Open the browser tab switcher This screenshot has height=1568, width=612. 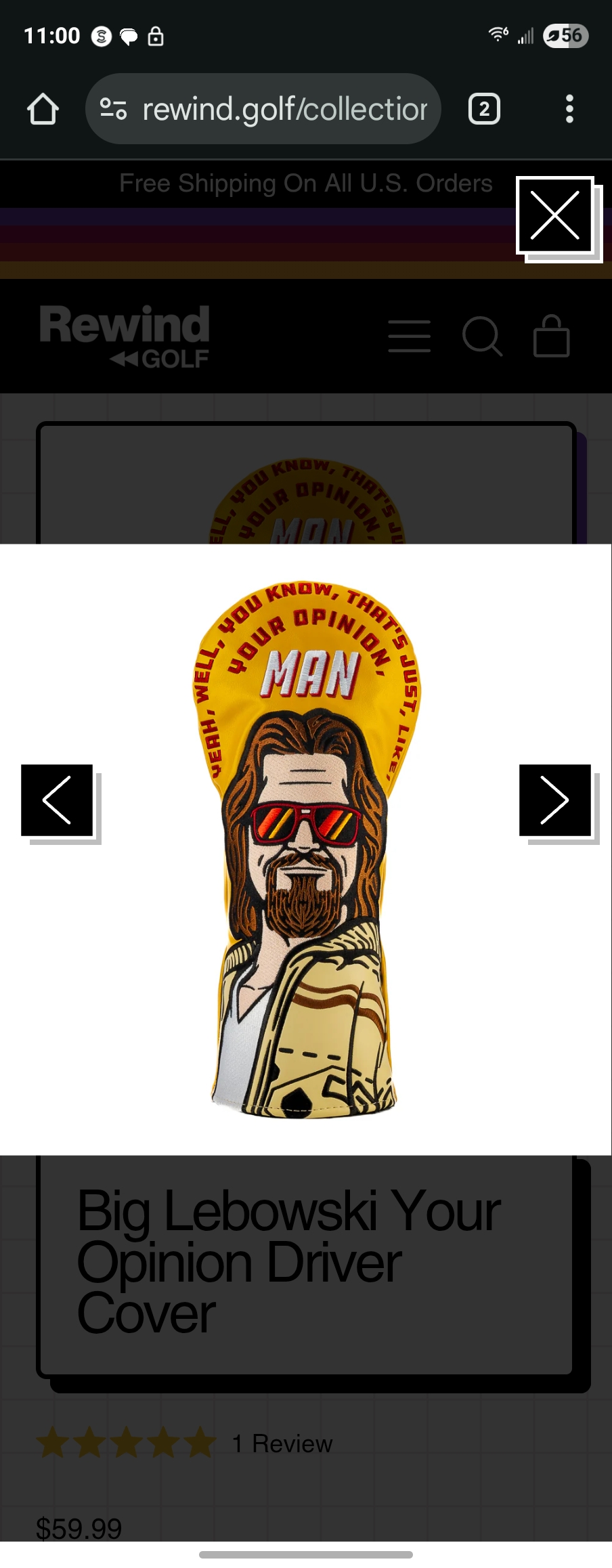tap(484, 109)
